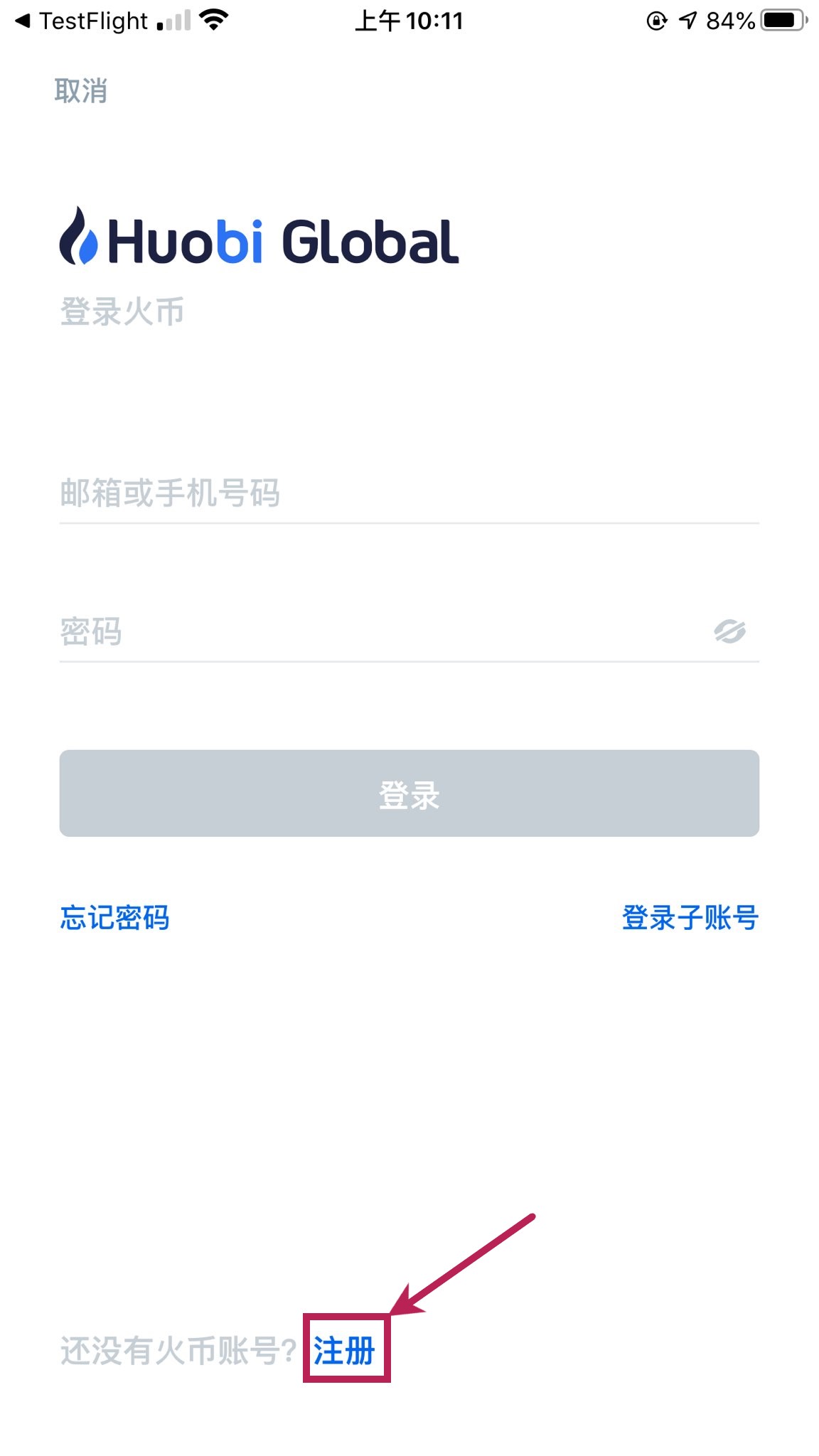Tap 取消 to cancel login

click(x=81, y=91)
